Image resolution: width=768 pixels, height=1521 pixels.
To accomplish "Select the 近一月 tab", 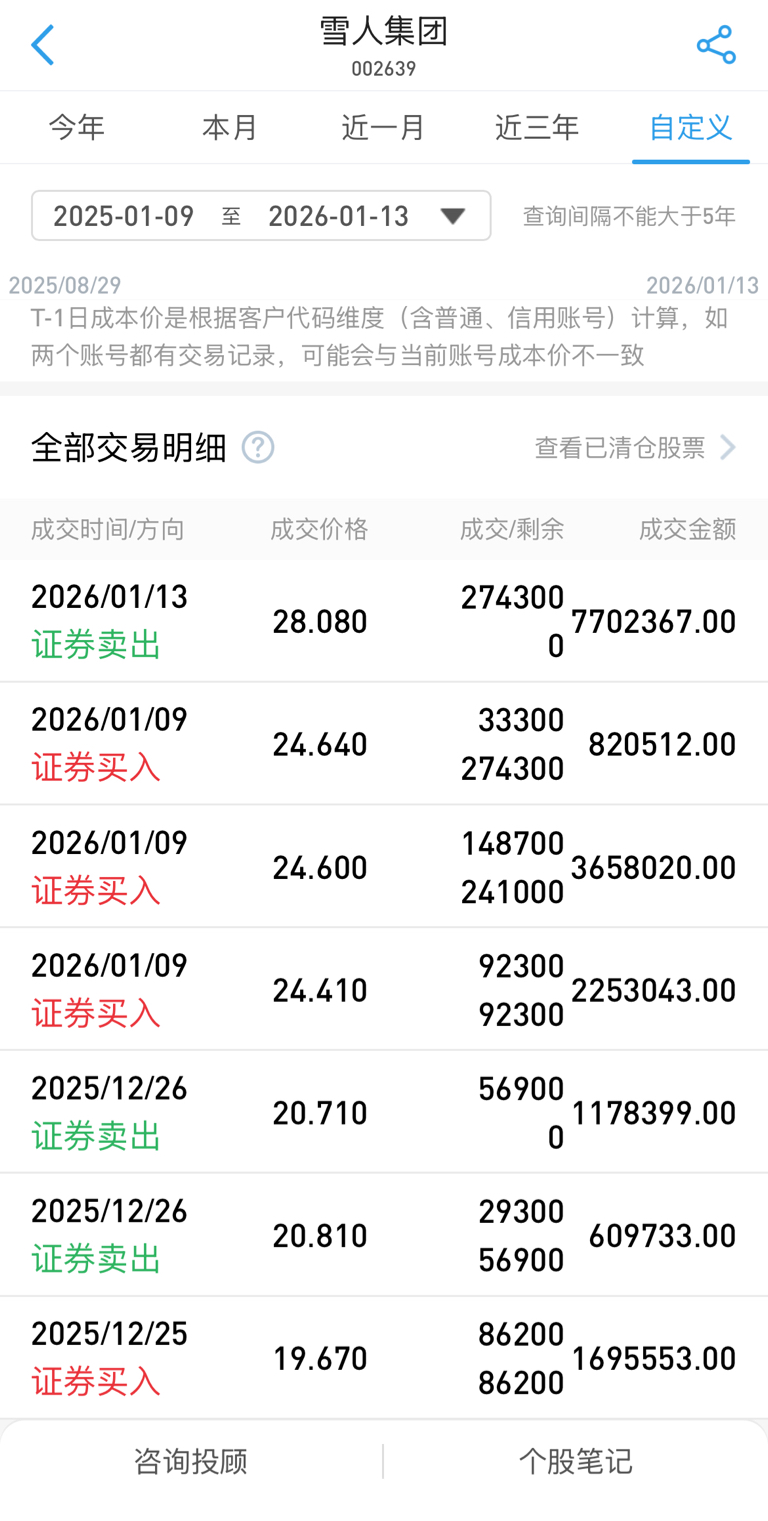I will pyautogui.click(x=384, y=128).
